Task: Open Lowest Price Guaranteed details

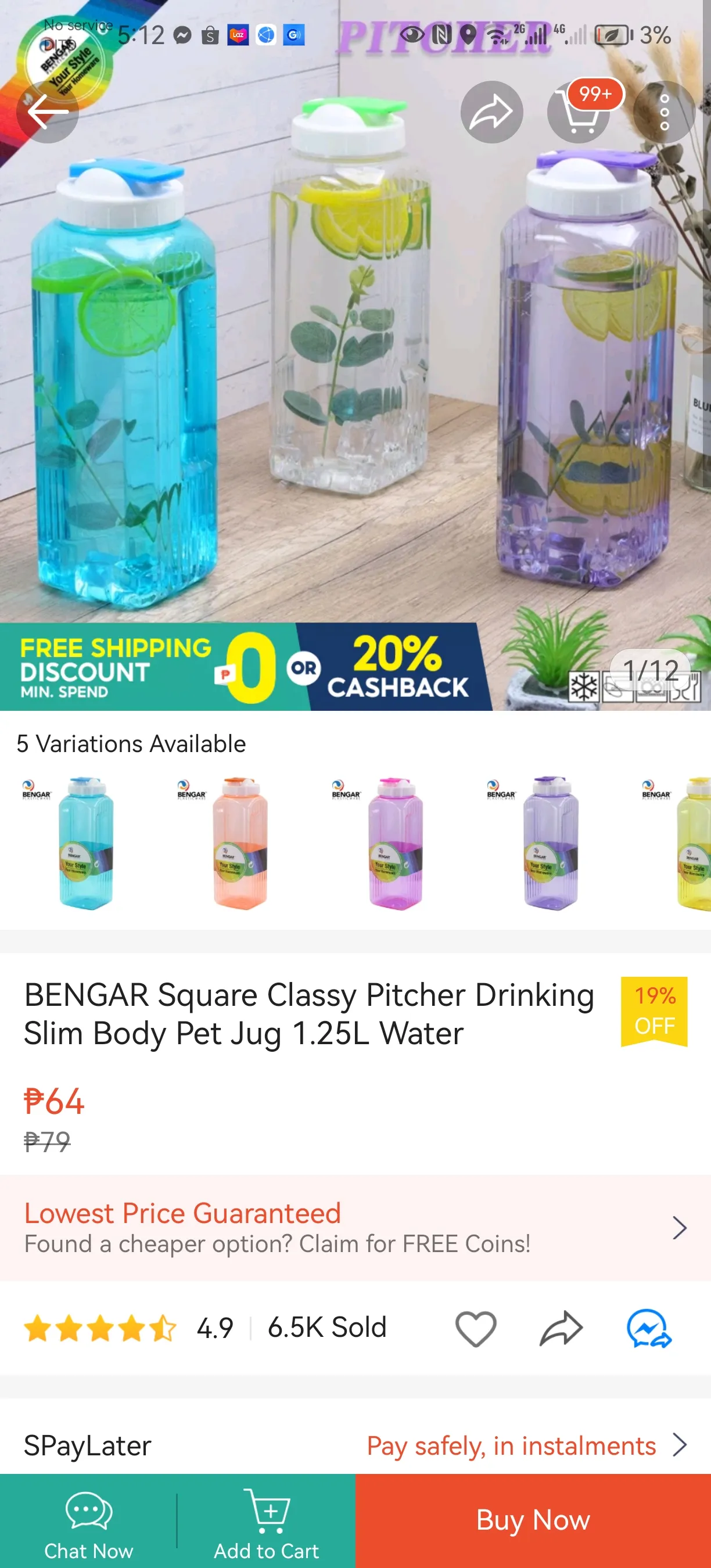Action: 355,1228
